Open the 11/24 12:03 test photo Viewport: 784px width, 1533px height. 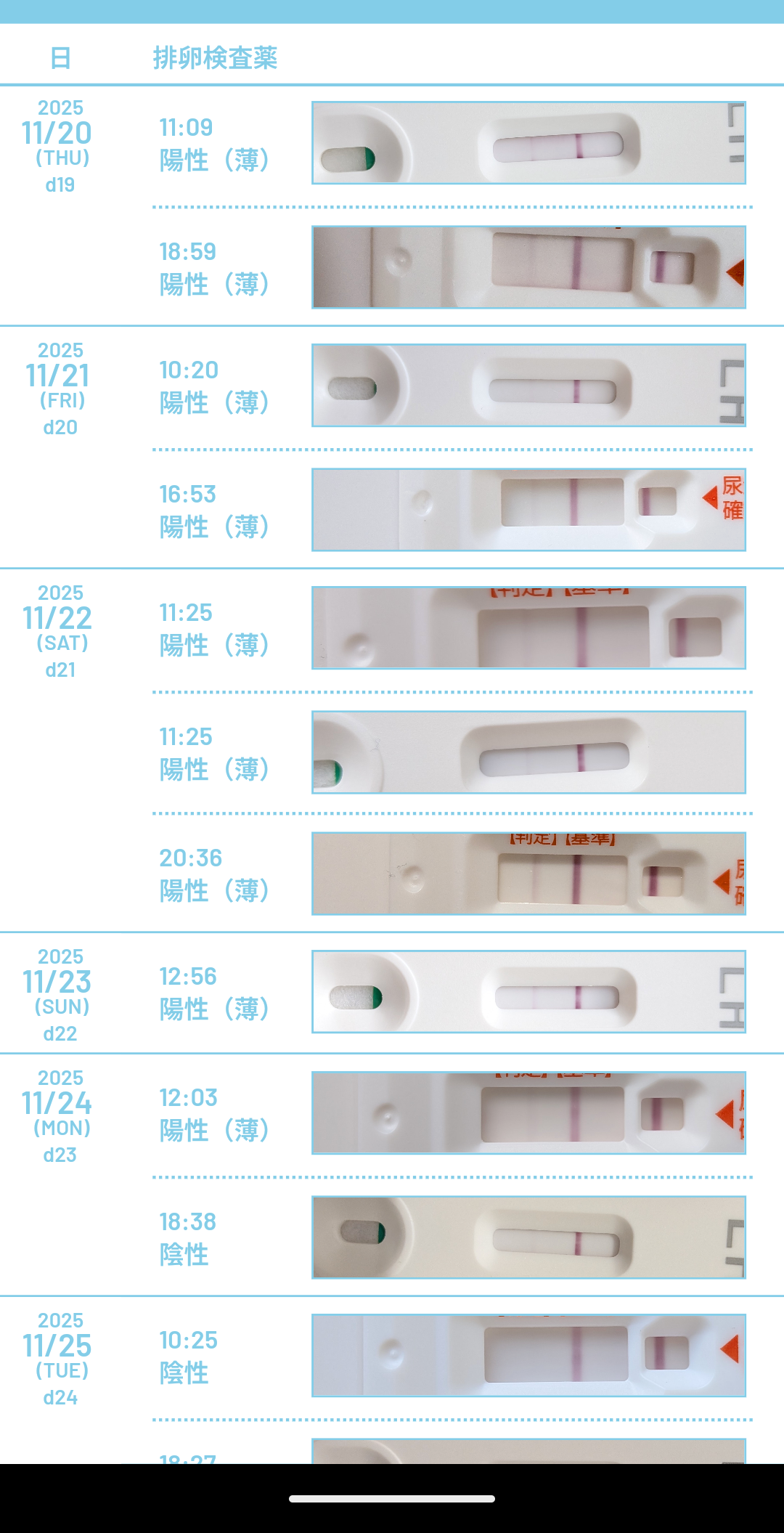528,1113
